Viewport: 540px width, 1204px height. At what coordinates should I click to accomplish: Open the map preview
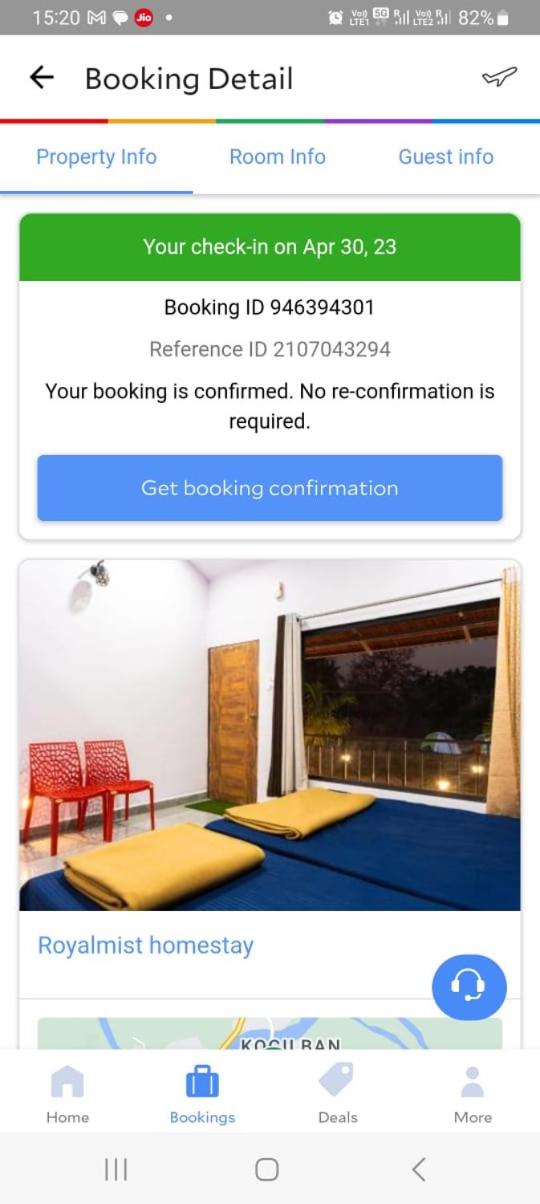tap(270, 1033)
